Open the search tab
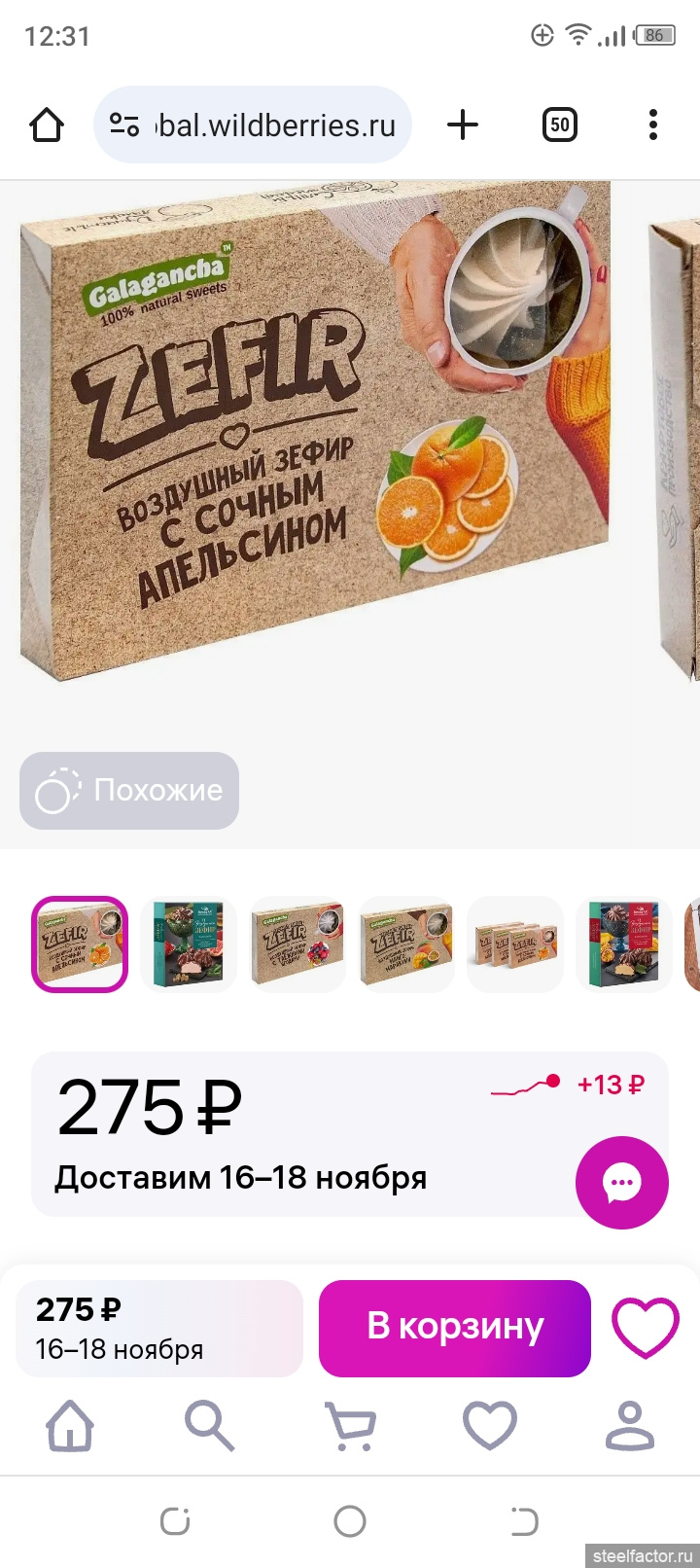This screenshot has width=700, height=1568. 210,1427
